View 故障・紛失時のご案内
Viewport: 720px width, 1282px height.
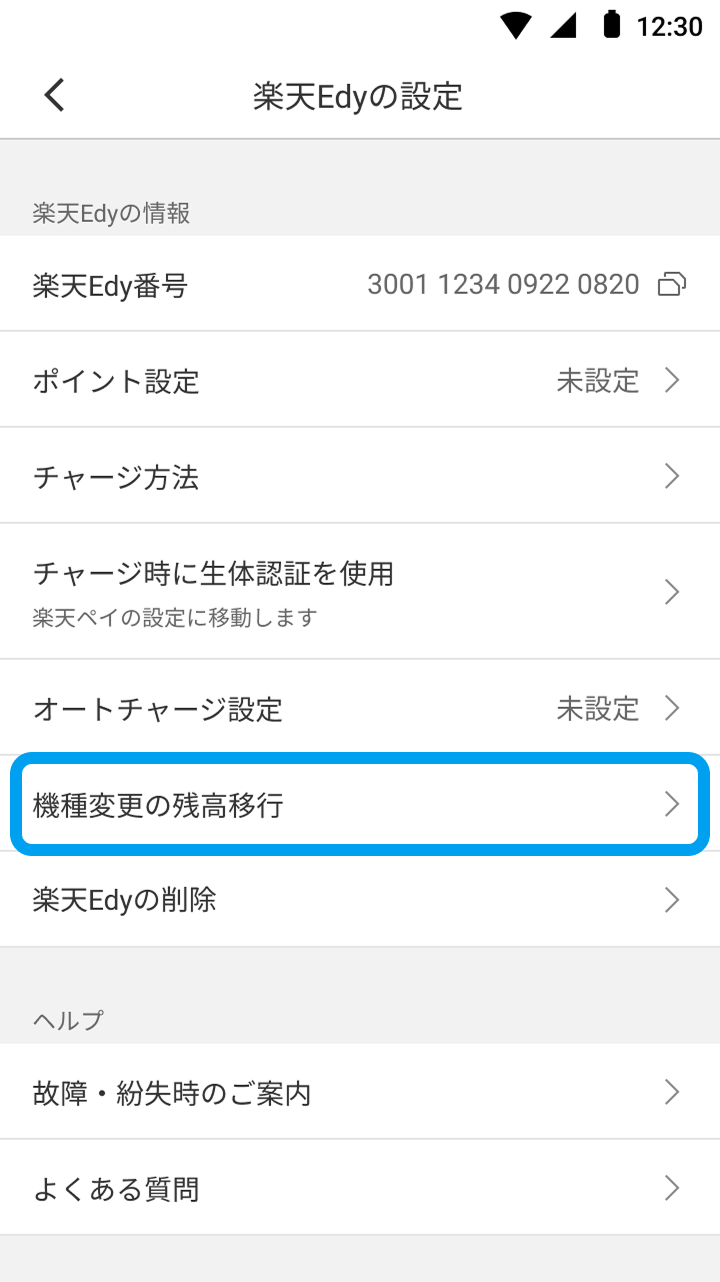pos(360,1092)
